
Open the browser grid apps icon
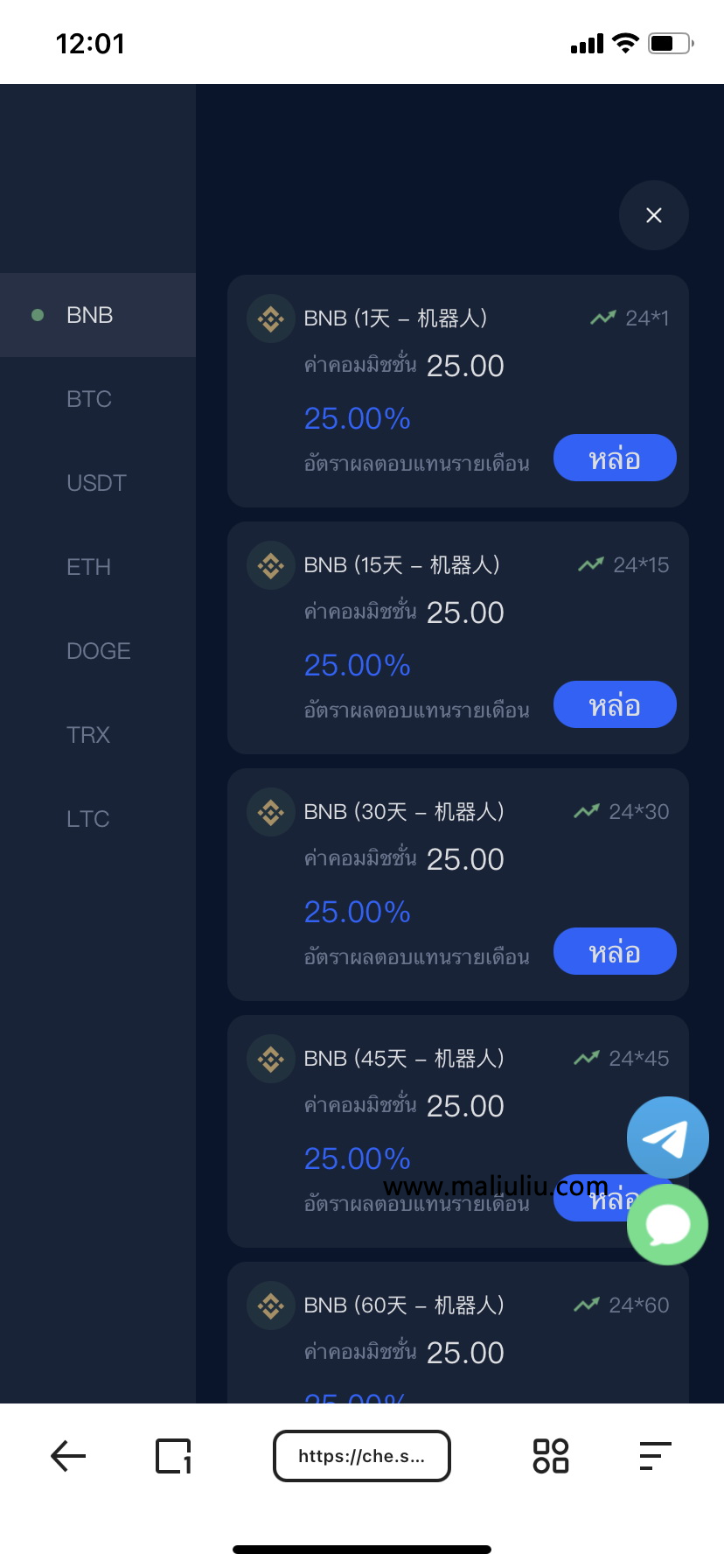click(550, 1455)
